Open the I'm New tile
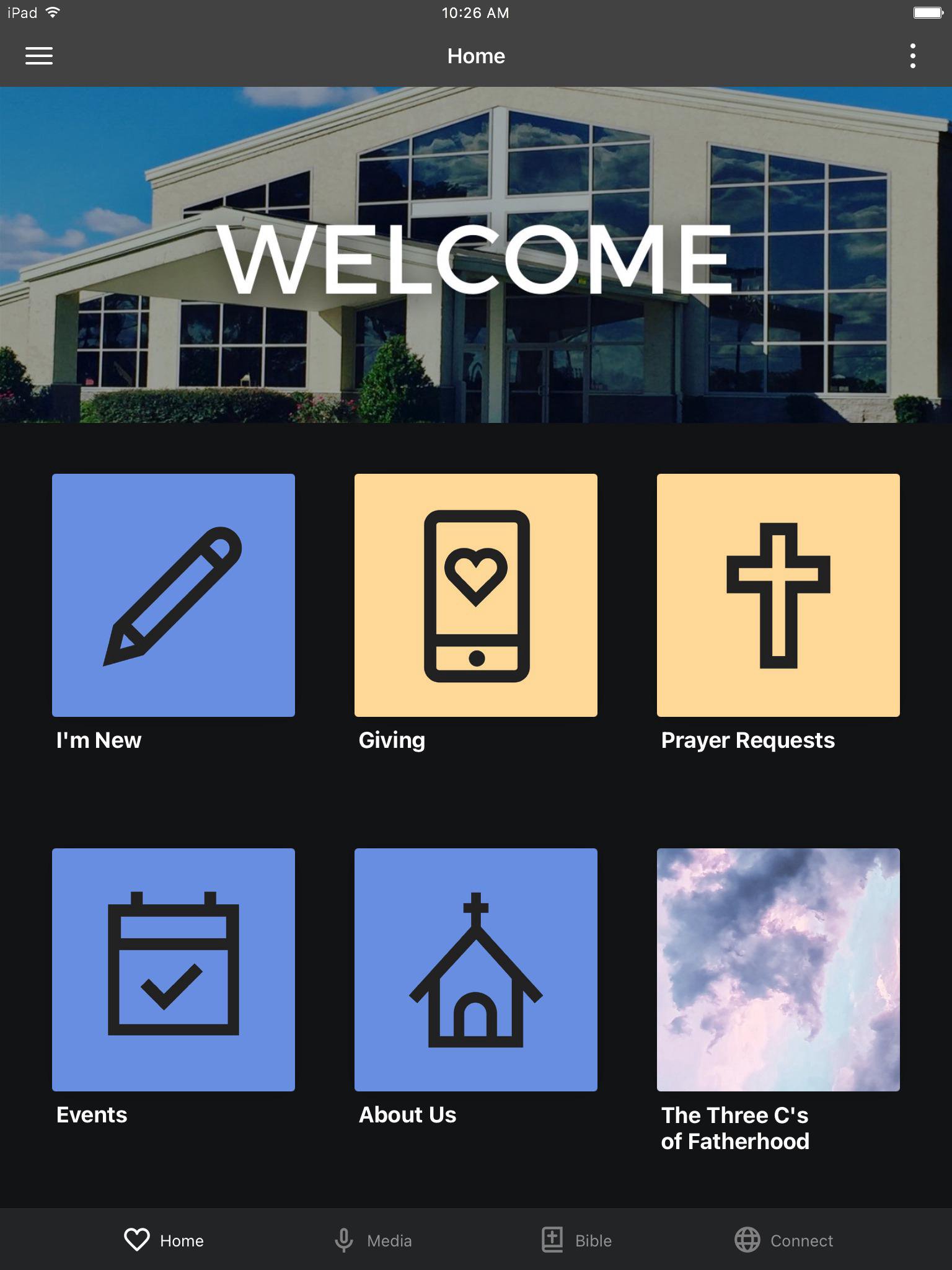Image resolution: width=952 pixels, height=1270 pixels. [174, 595]
